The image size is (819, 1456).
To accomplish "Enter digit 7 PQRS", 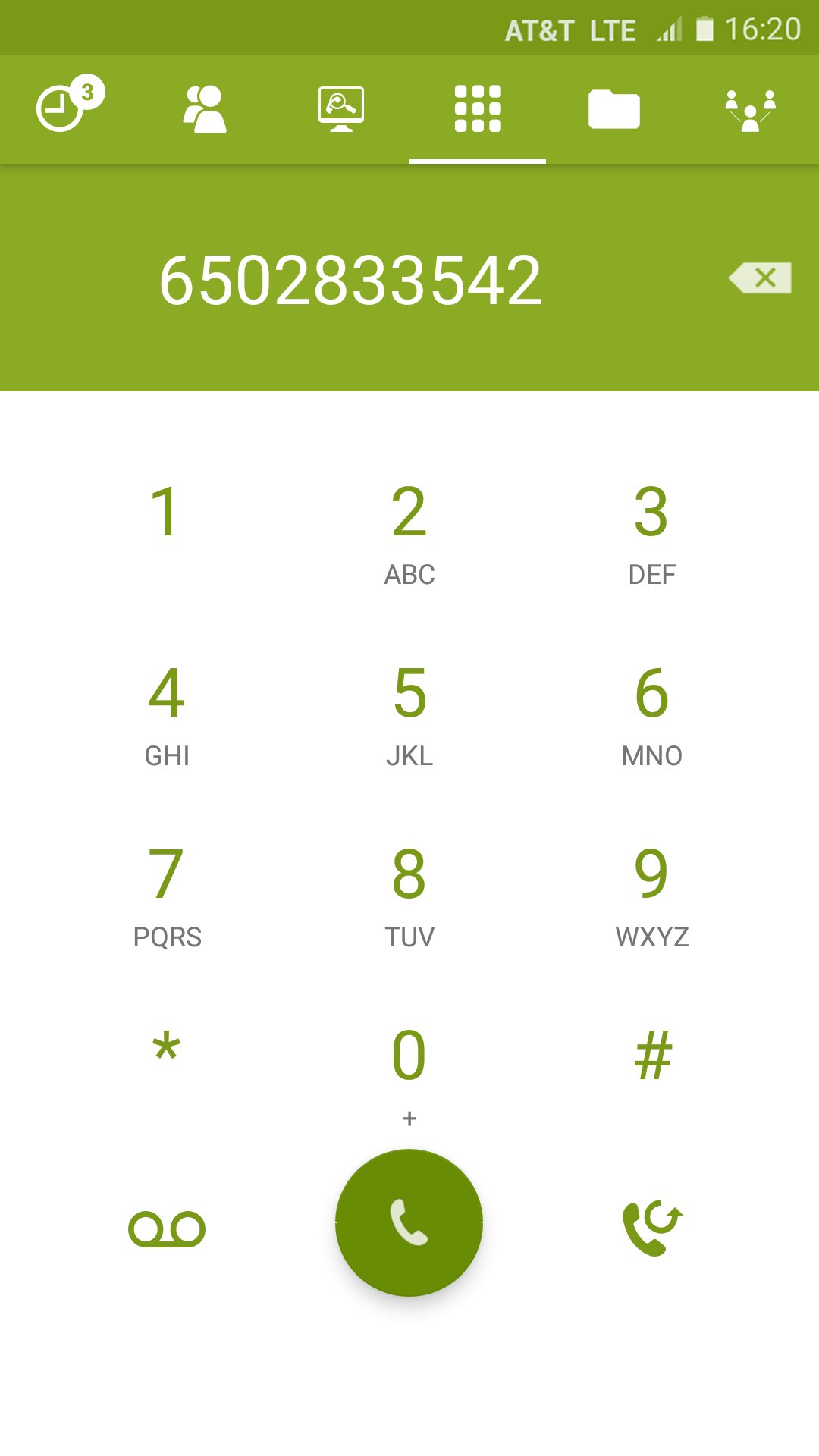I will coord(167,895).
